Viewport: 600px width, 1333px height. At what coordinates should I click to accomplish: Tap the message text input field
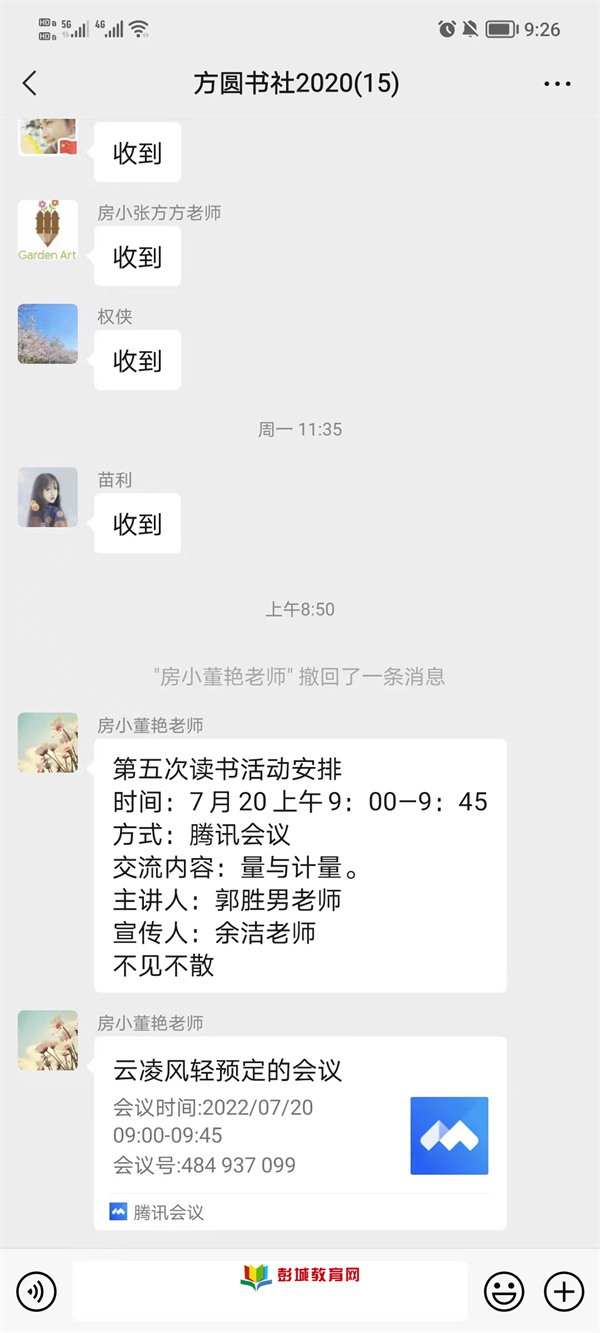pos(270,1291)
